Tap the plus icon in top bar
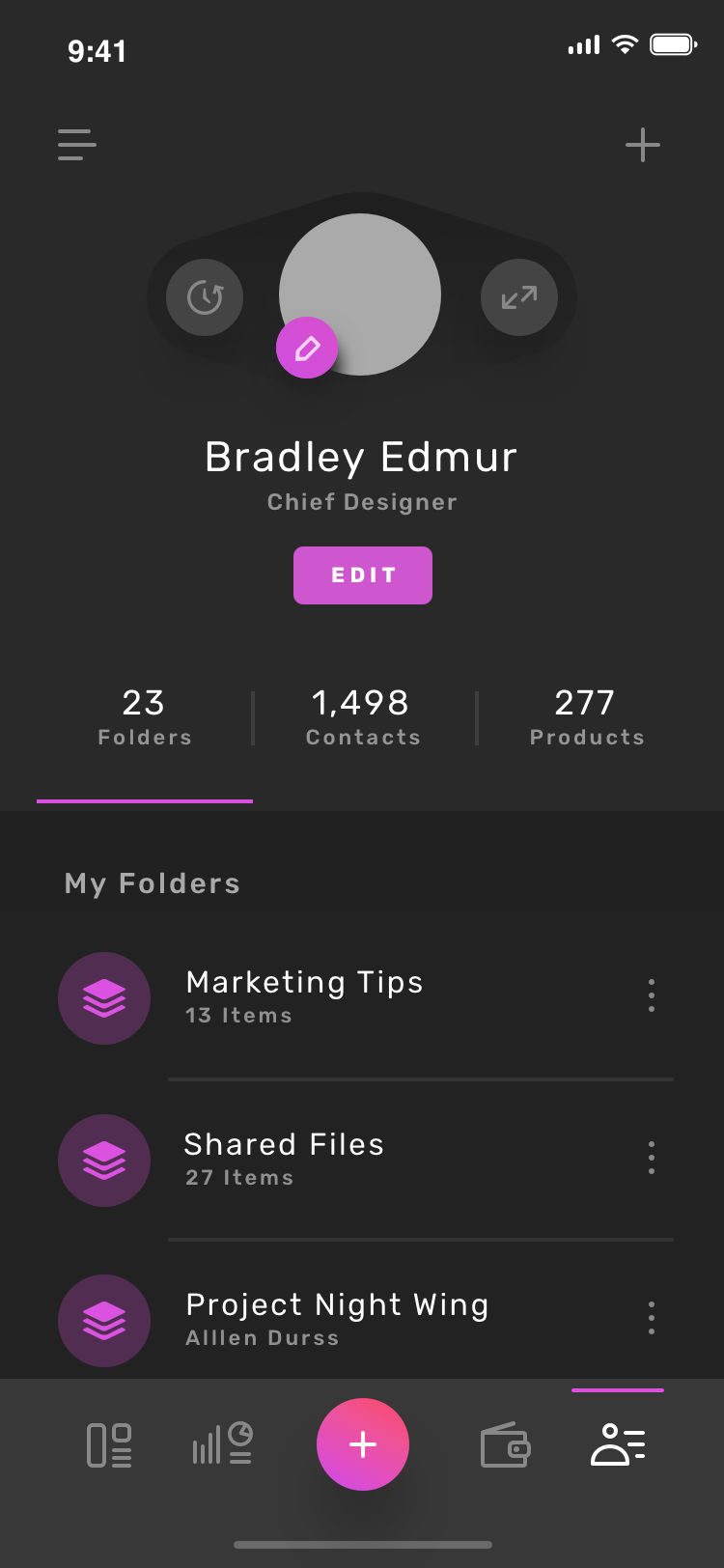 (x=643, y=146)
